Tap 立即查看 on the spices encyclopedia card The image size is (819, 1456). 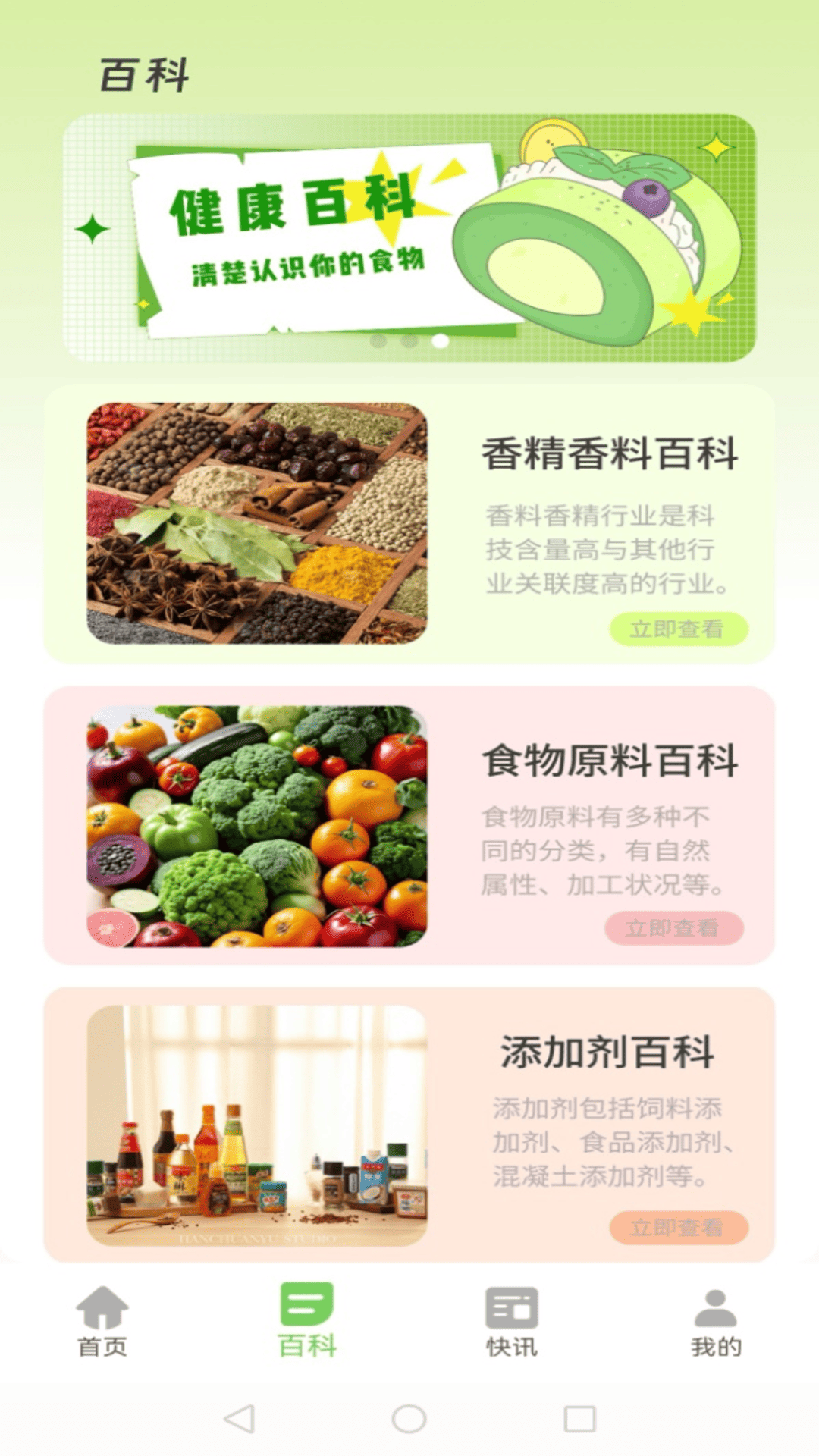678,628
